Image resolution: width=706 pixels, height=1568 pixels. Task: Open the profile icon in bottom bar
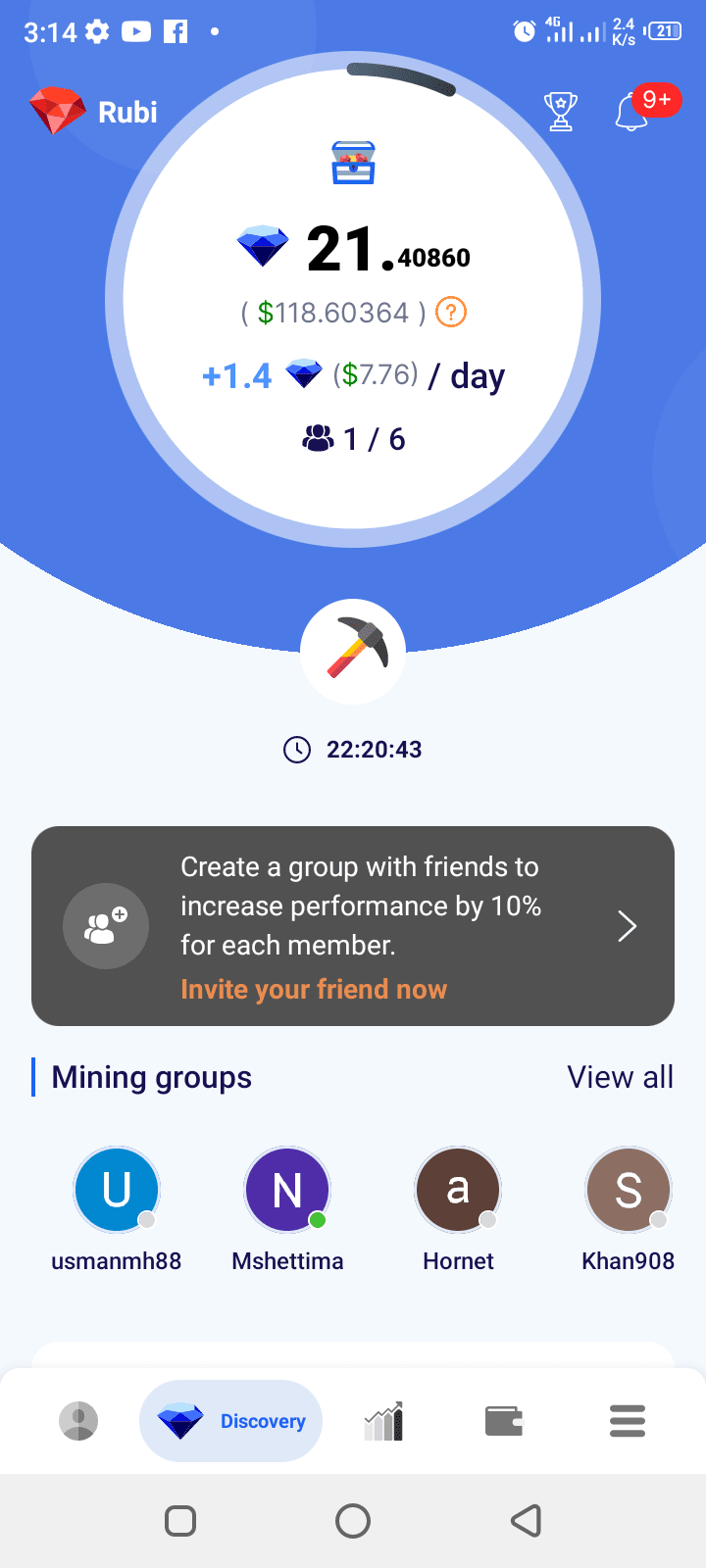pyautogui.click(x=78, y=1420)
